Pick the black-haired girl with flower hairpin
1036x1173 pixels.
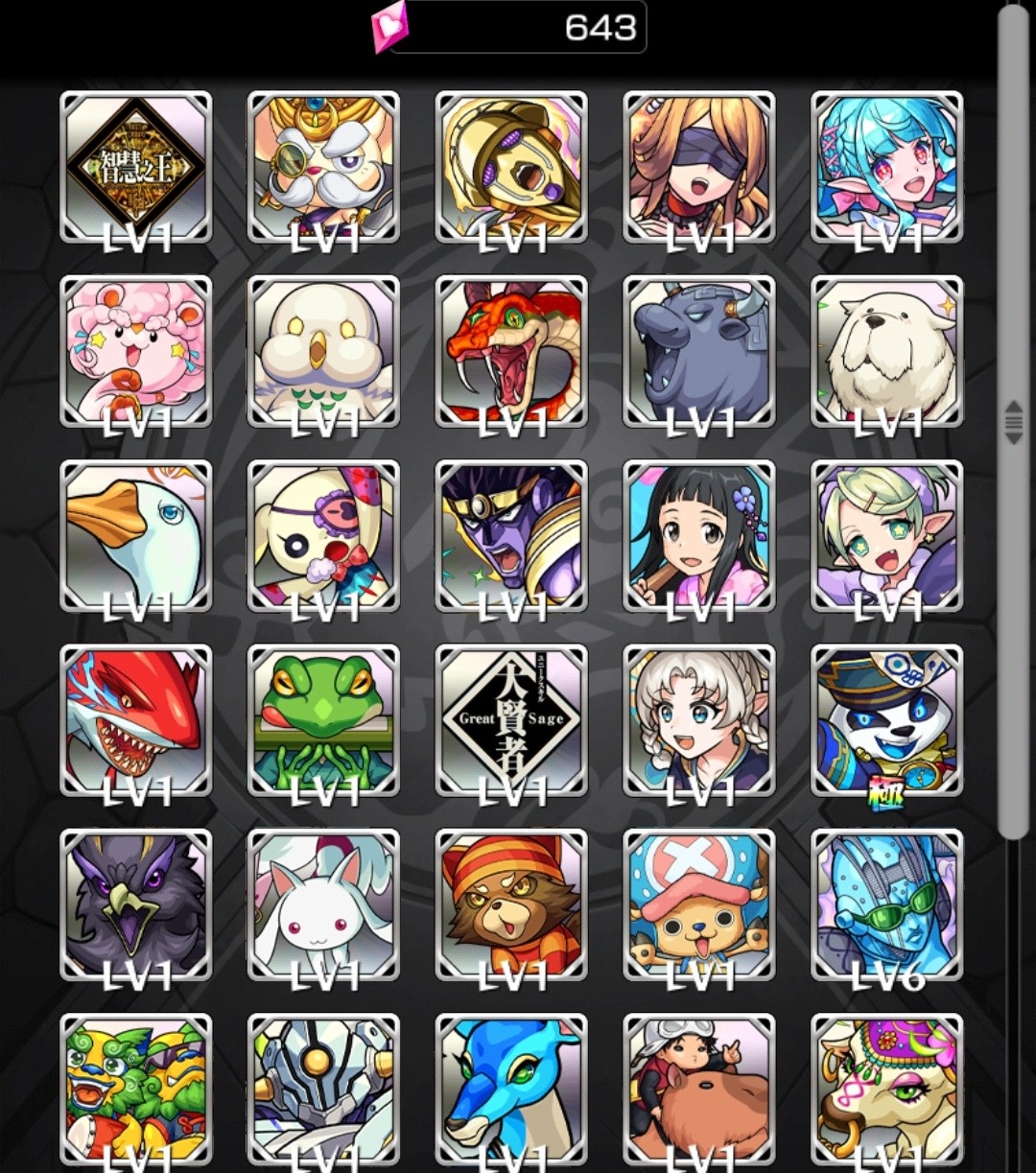coord(698,535)
